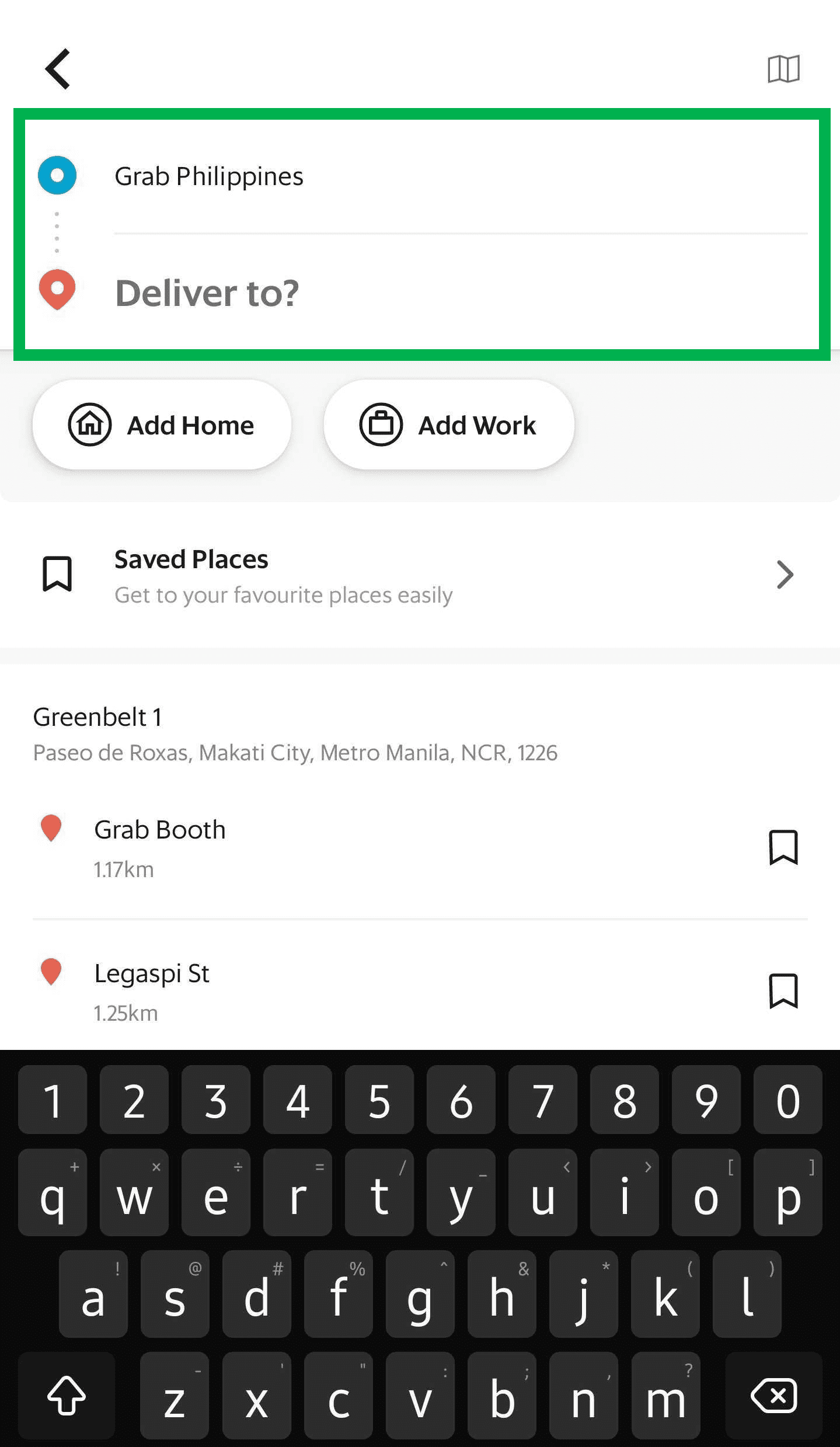Tap the shift key on the keyboard
This screenshot has width=840, height=1447.
coord(67,1395)
